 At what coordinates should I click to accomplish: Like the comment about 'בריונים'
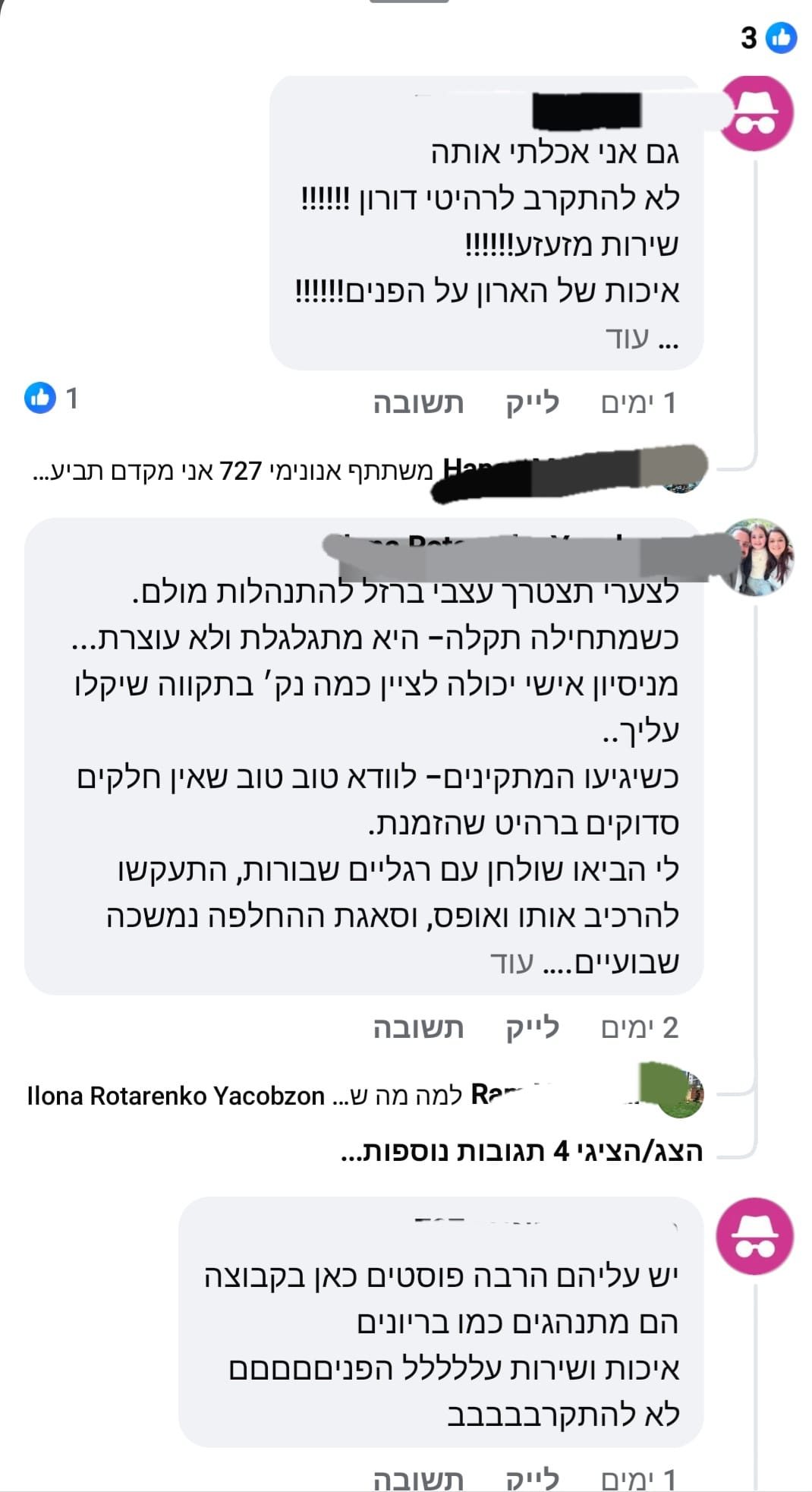(x=532, y=1478)
